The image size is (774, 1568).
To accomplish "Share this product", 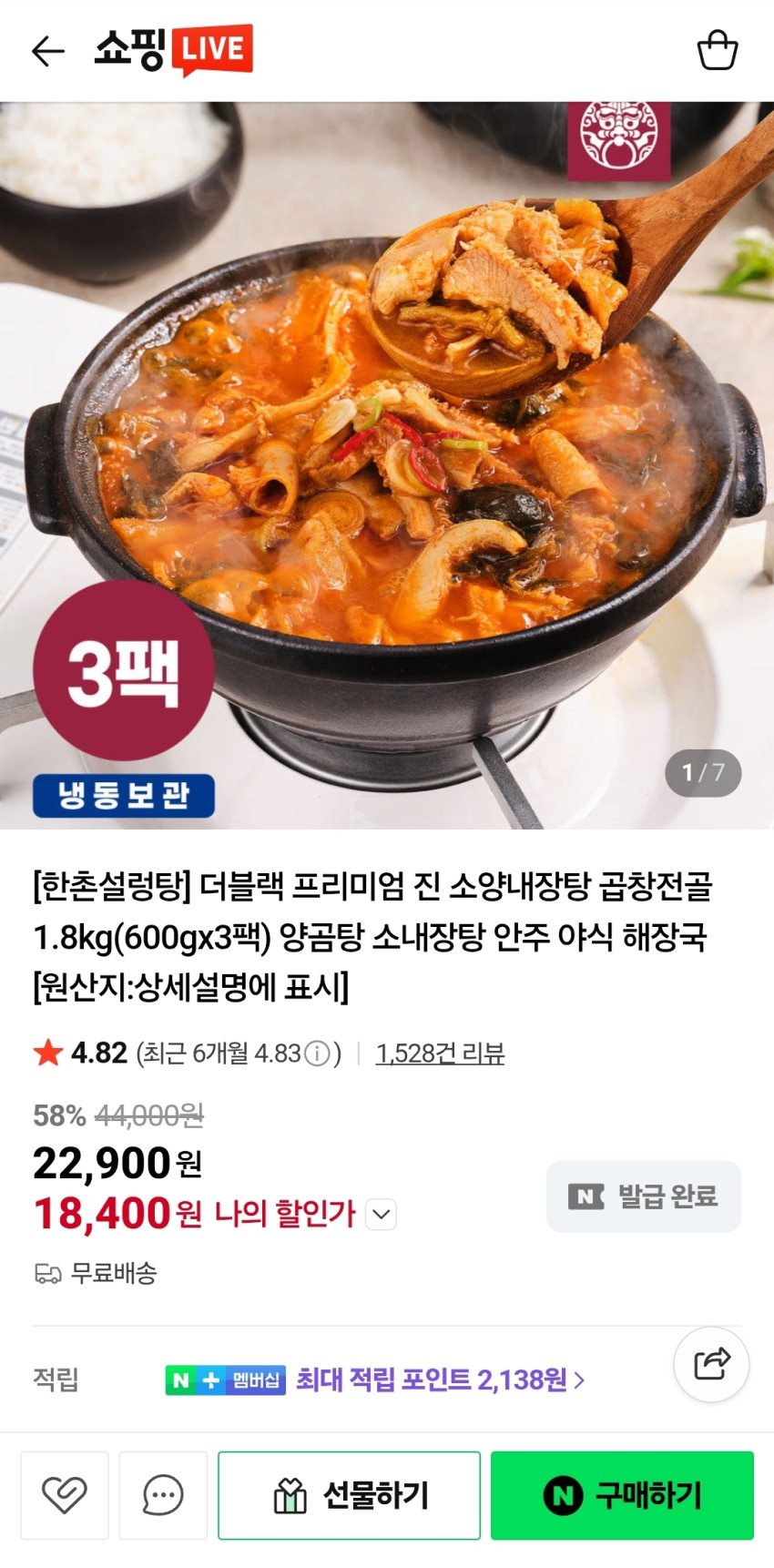I will pyautogui.click(x=711, y=1364).
